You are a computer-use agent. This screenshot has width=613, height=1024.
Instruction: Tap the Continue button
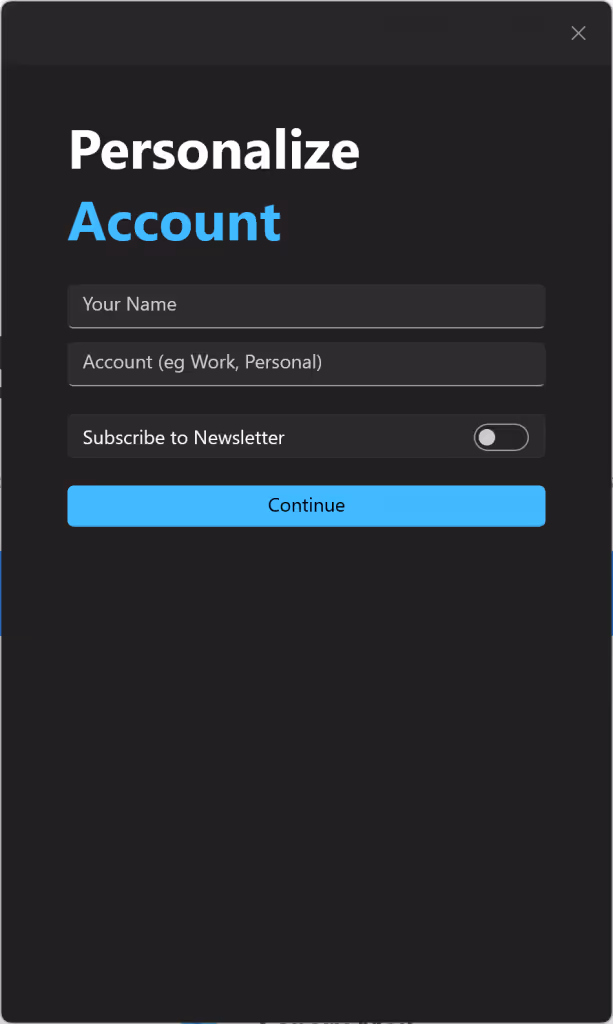[x=306, y=505]
